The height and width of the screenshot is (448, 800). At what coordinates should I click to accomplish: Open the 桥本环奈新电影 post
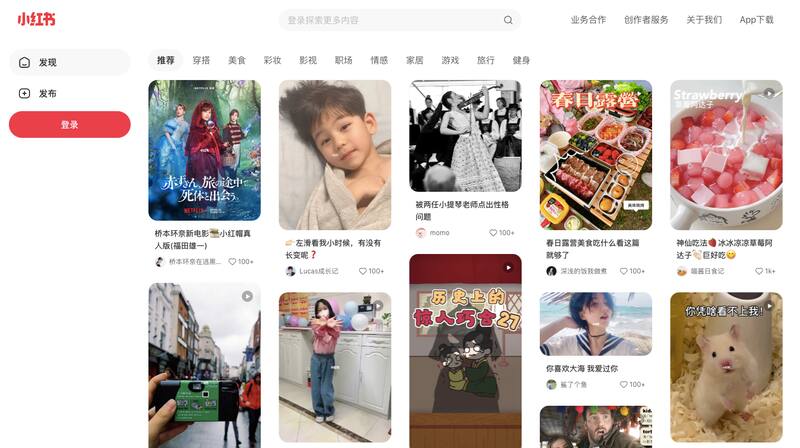204,150
